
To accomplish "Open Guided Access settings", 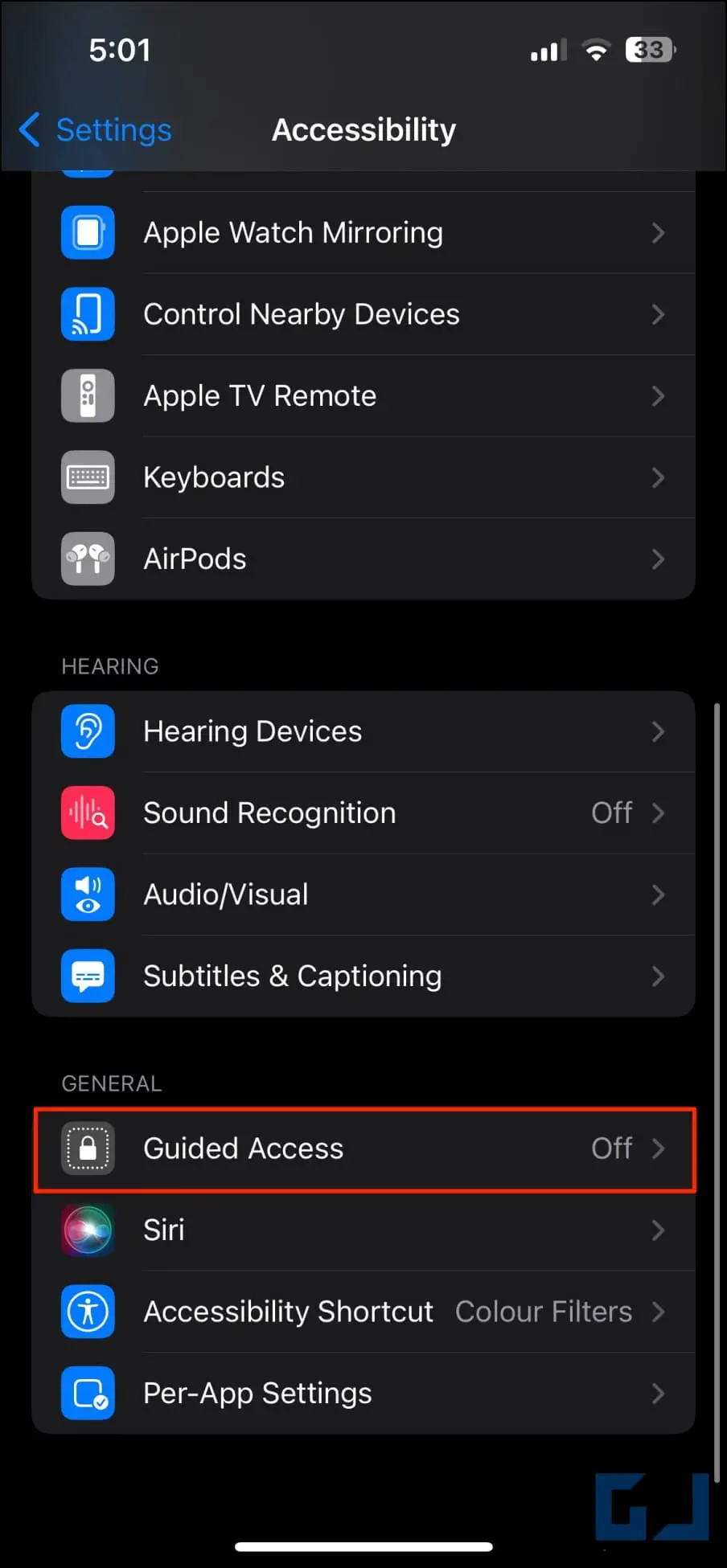I will point(363,1148).
